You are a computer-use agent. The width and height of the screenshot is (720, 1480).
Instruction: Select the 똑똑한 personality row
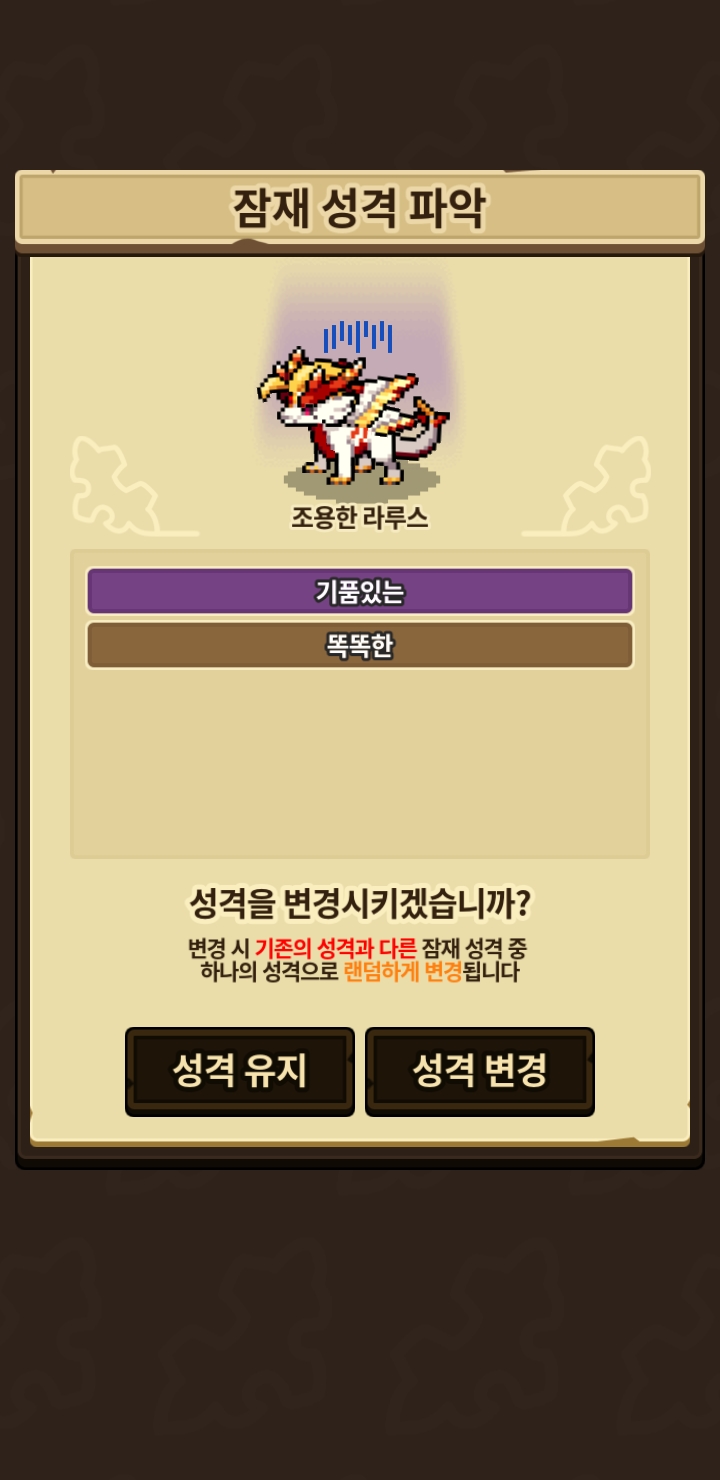360,645
